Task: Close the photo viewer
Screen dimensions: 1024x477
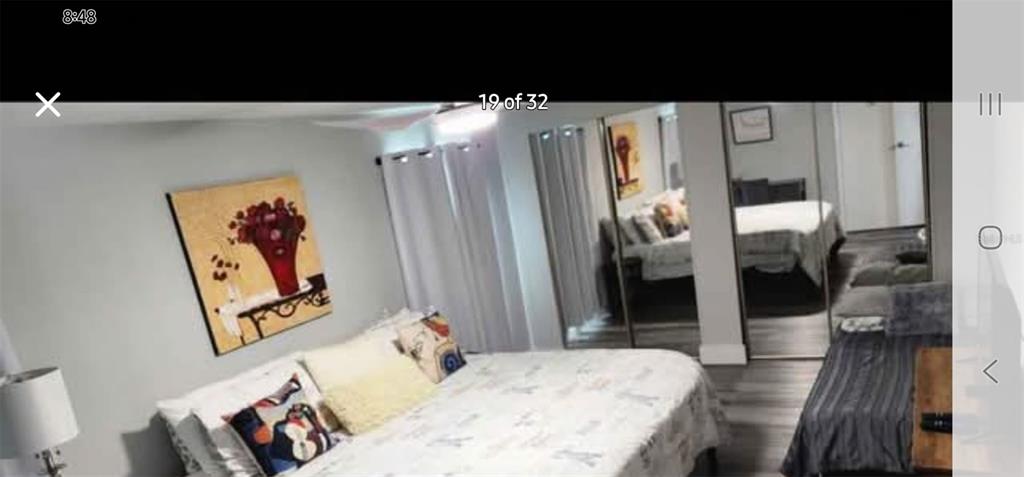Action: (48, 104)
